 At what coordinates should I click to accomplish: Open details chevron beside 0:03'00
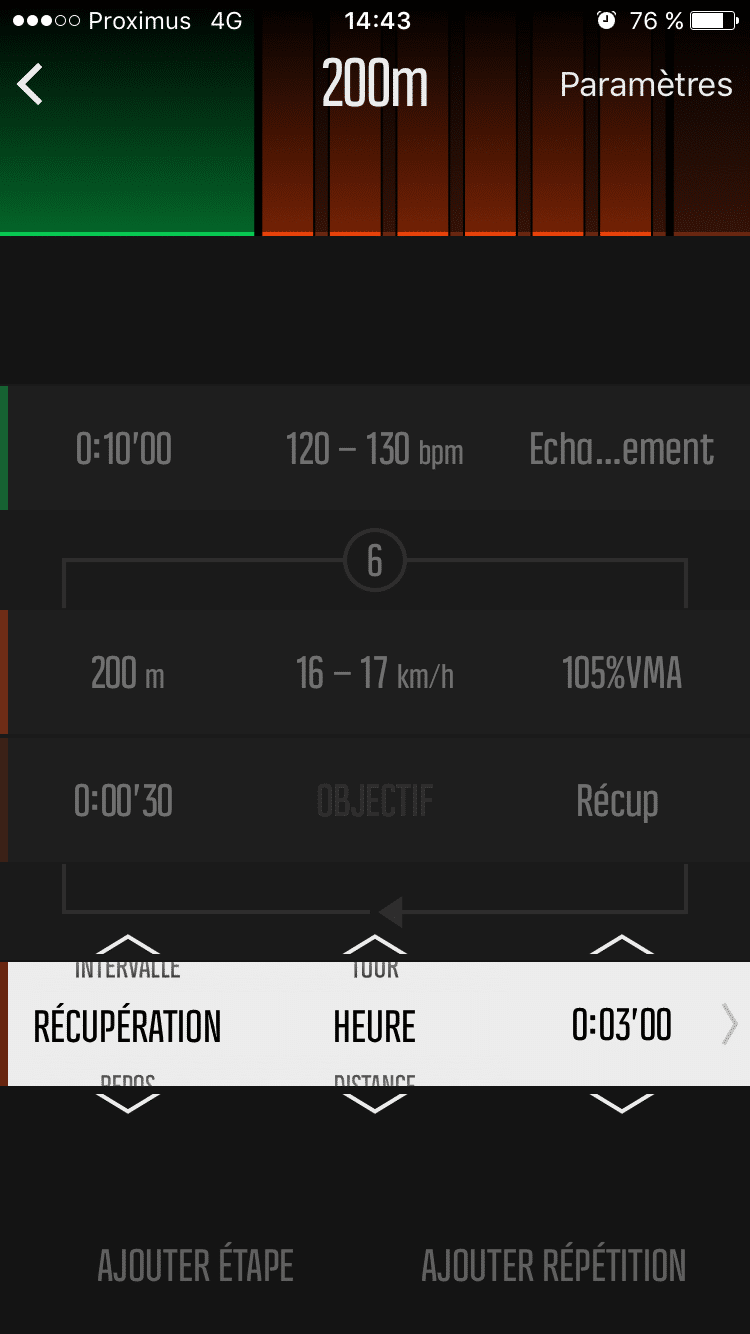730,1025
